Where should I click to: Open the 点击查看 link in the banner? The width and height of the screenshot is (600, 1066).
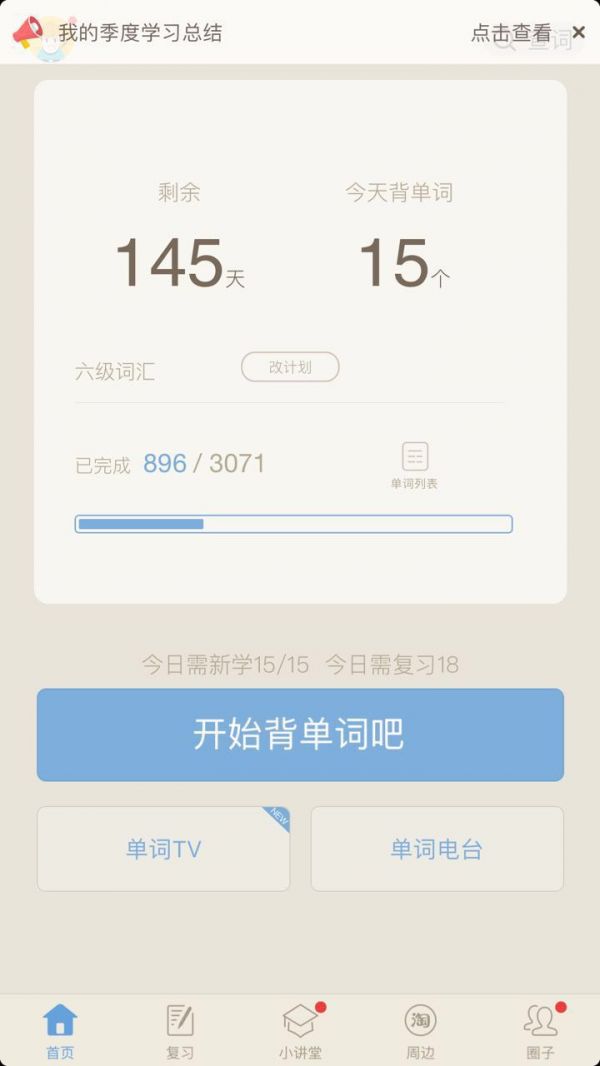[511, 33]
